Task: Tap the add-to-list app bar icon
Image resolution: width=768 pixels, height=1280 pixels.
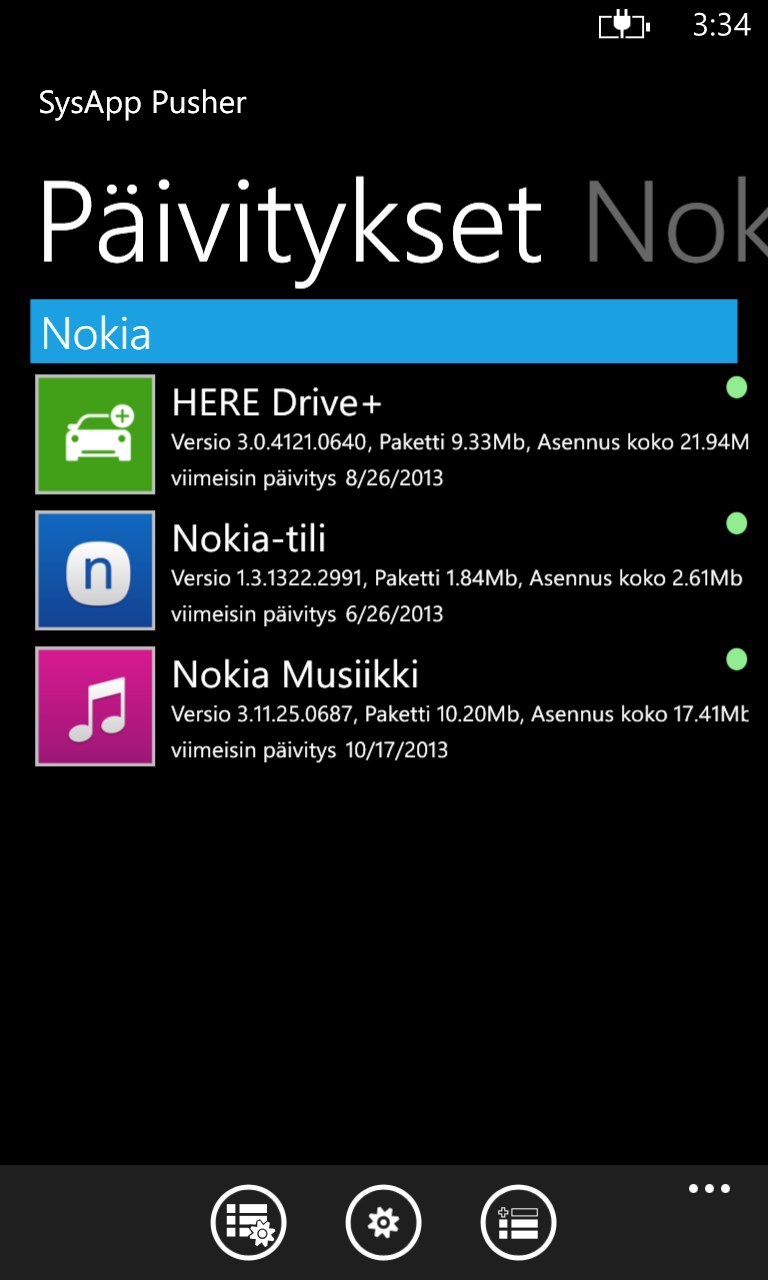Action: click(x=518, y=1222)
